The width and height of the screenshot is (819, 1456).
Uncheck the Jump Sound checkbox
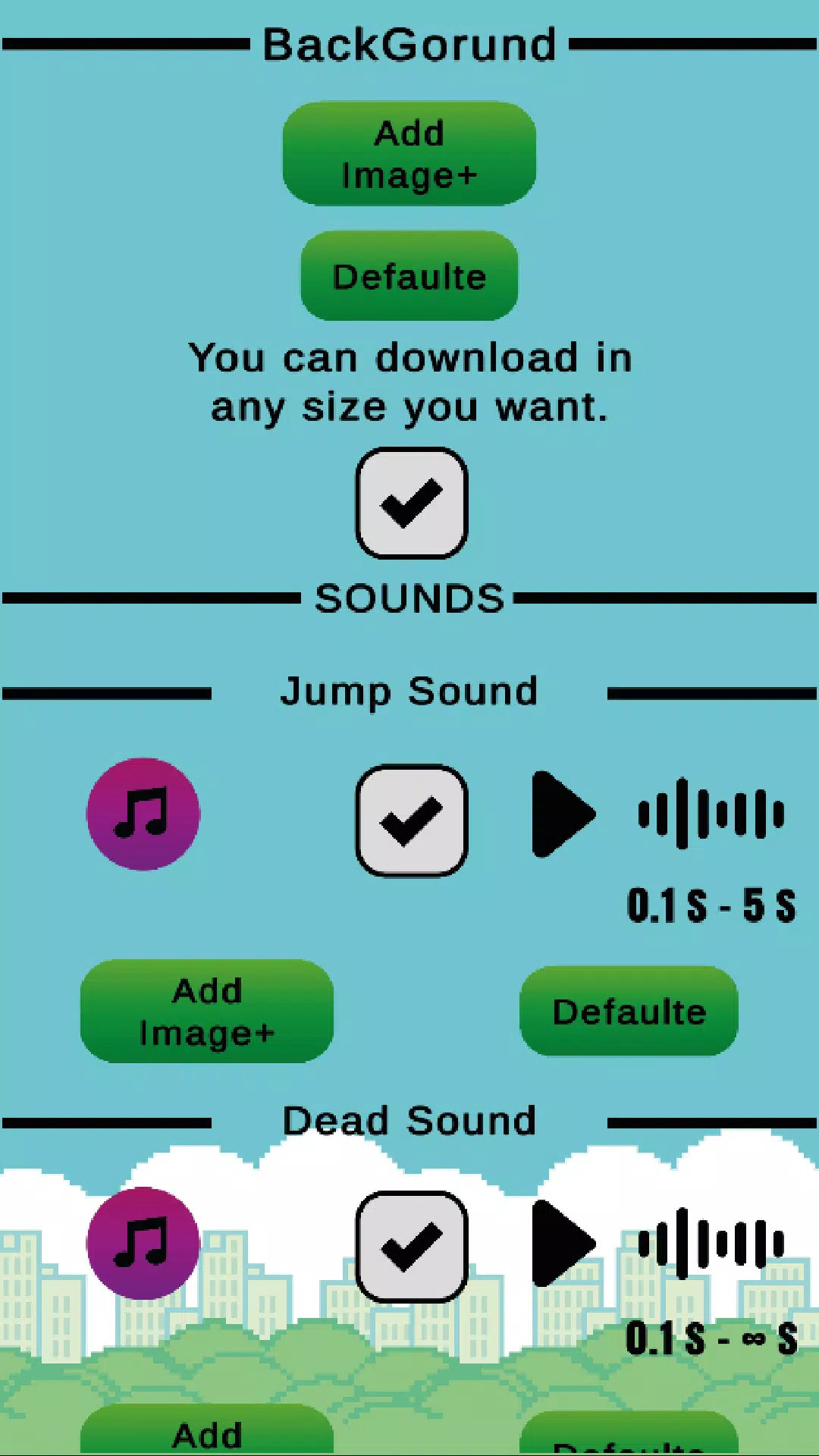(411, 820)
